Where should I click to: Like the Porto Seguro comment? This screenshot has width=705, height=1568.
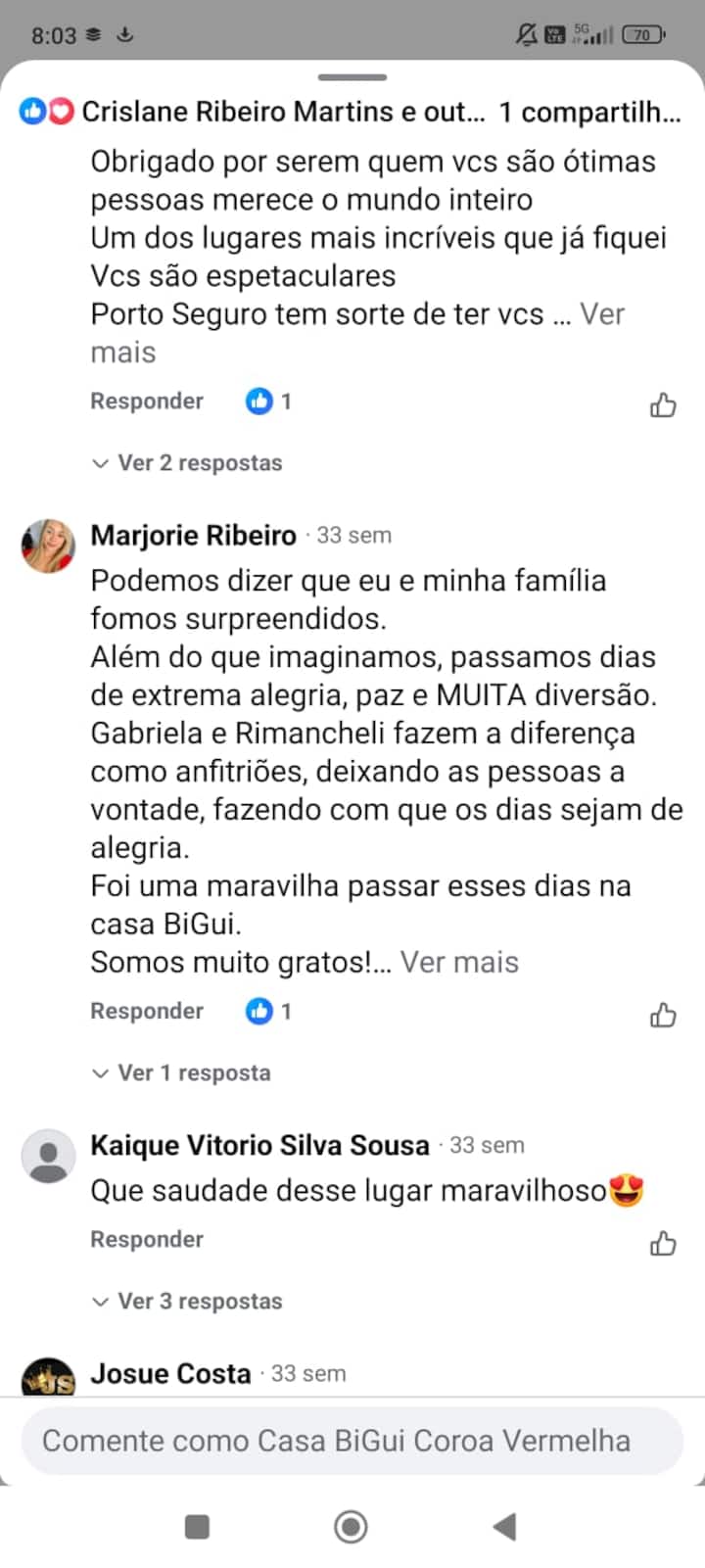point(663,404)
